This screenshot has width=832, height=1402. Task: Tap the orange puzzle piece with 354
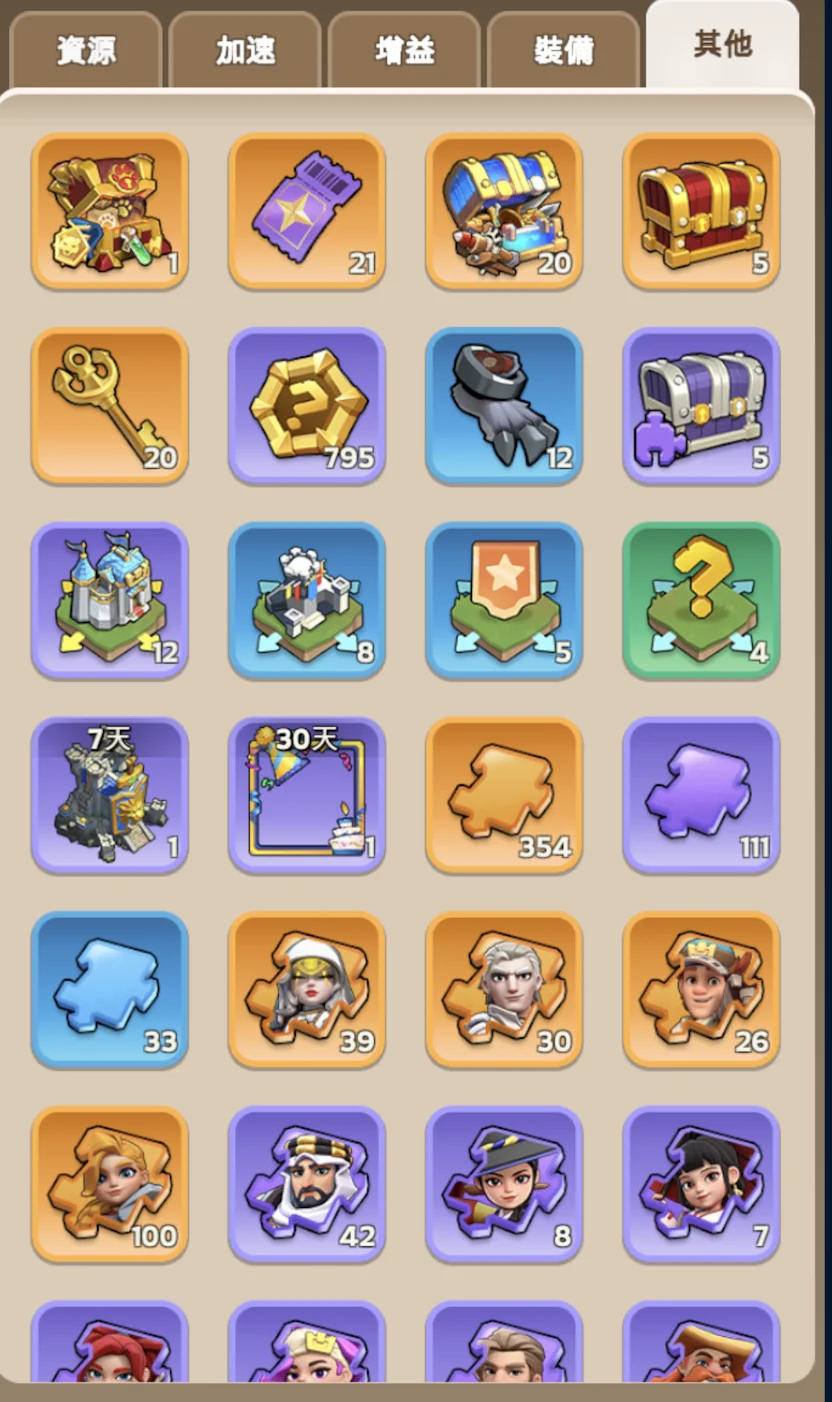click(504, 794)
